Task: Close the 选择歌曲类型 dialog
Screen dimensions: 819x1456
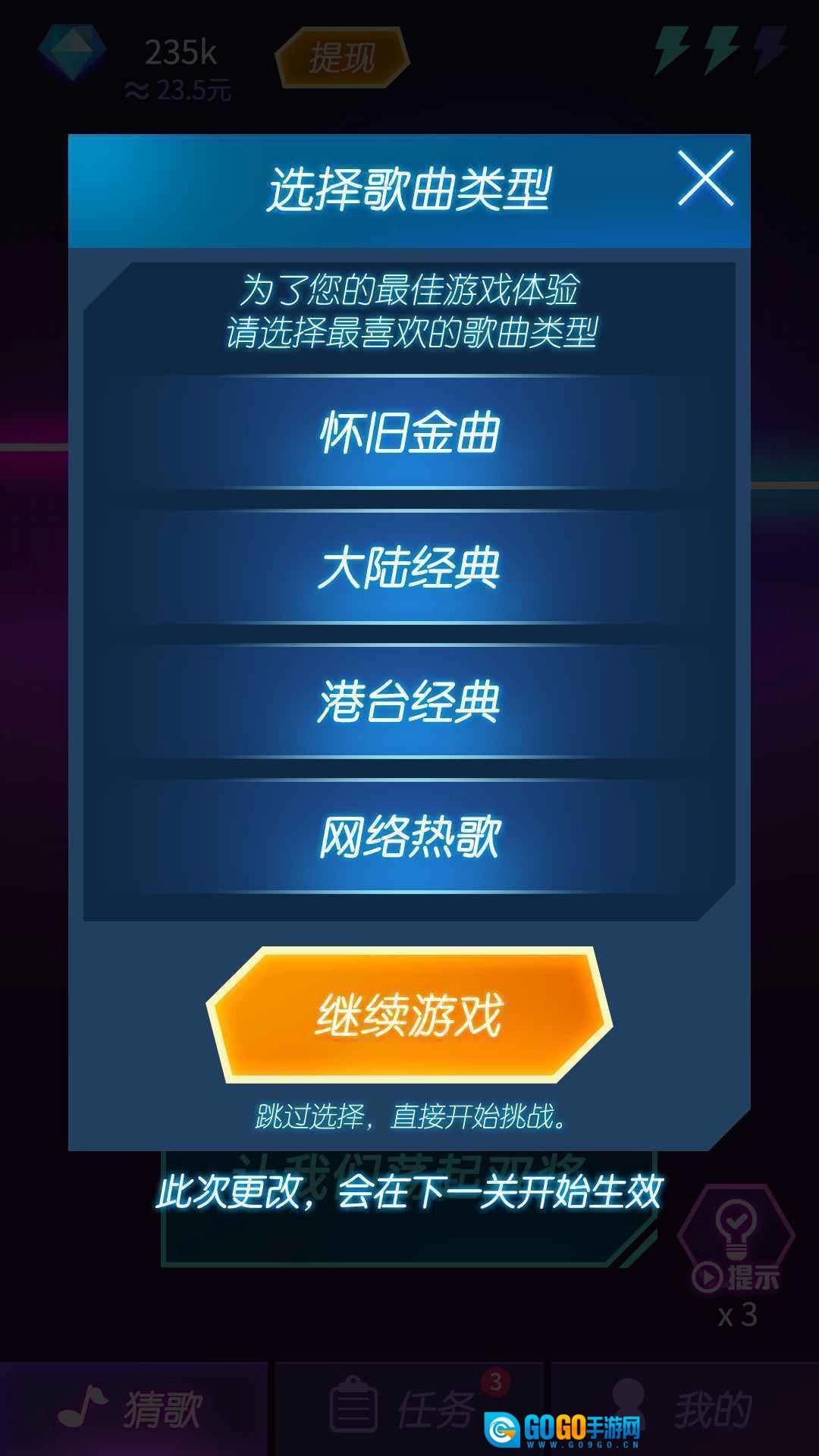Action: pyautogui.click(x=705, y=178)
